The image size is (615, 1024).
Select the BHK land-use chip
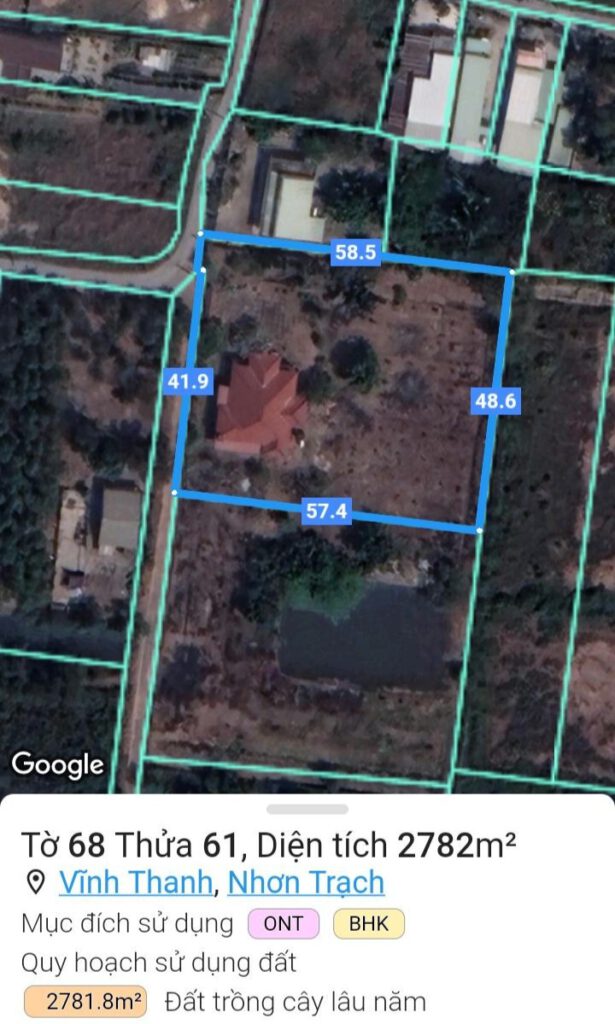click(368, 924)
